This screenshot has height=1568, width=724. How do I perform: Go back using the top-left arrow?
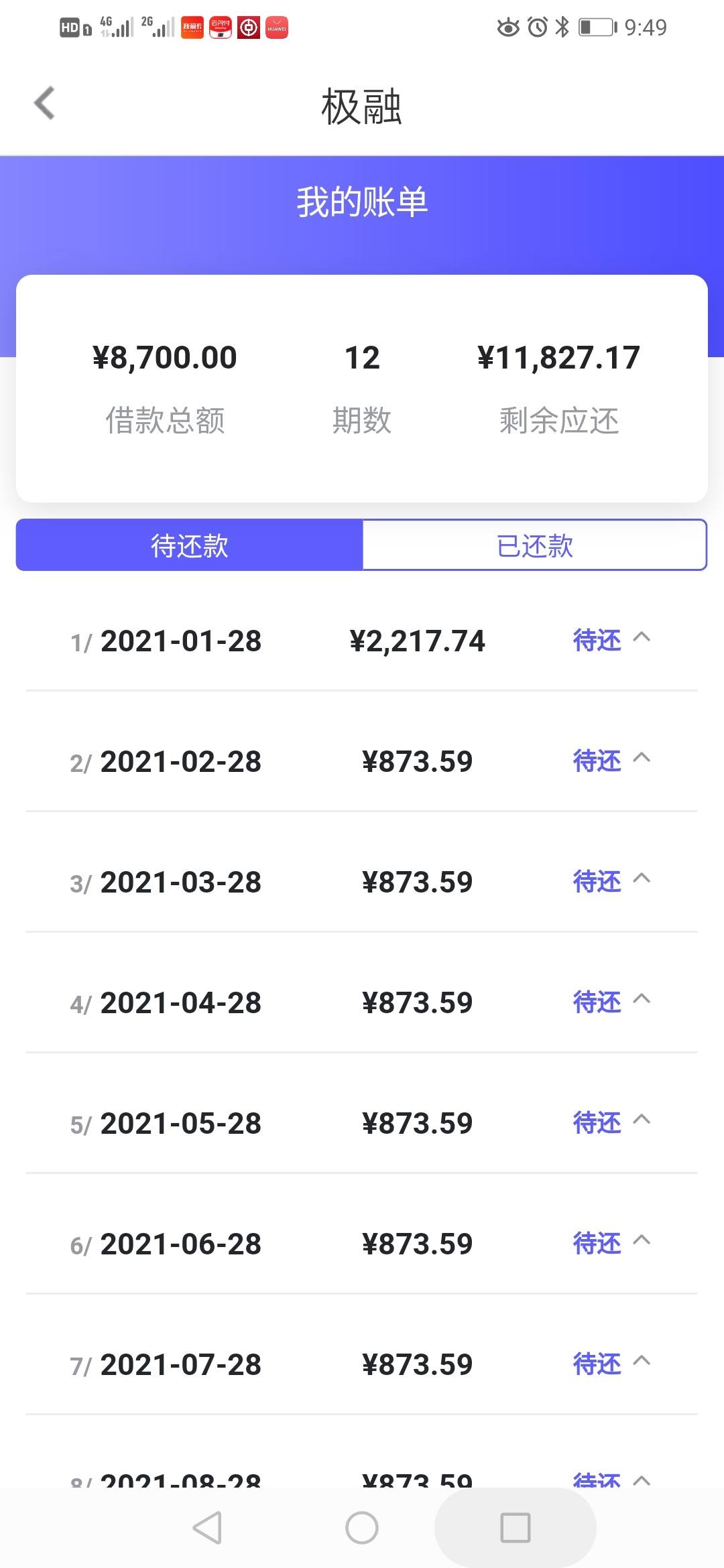click(x=44, y=104)
